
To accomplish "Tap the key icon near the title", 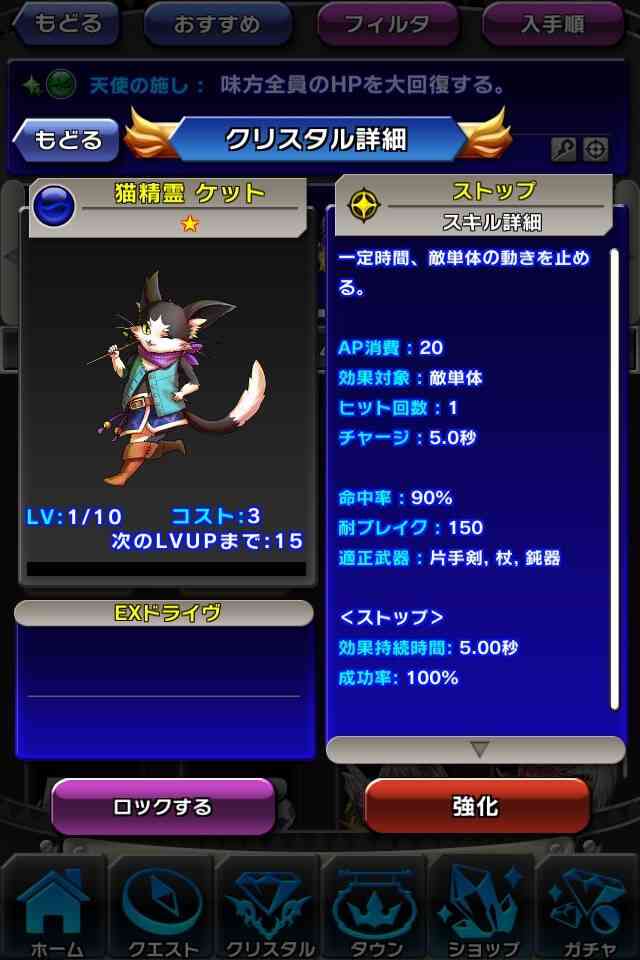I will pos(563,149).
